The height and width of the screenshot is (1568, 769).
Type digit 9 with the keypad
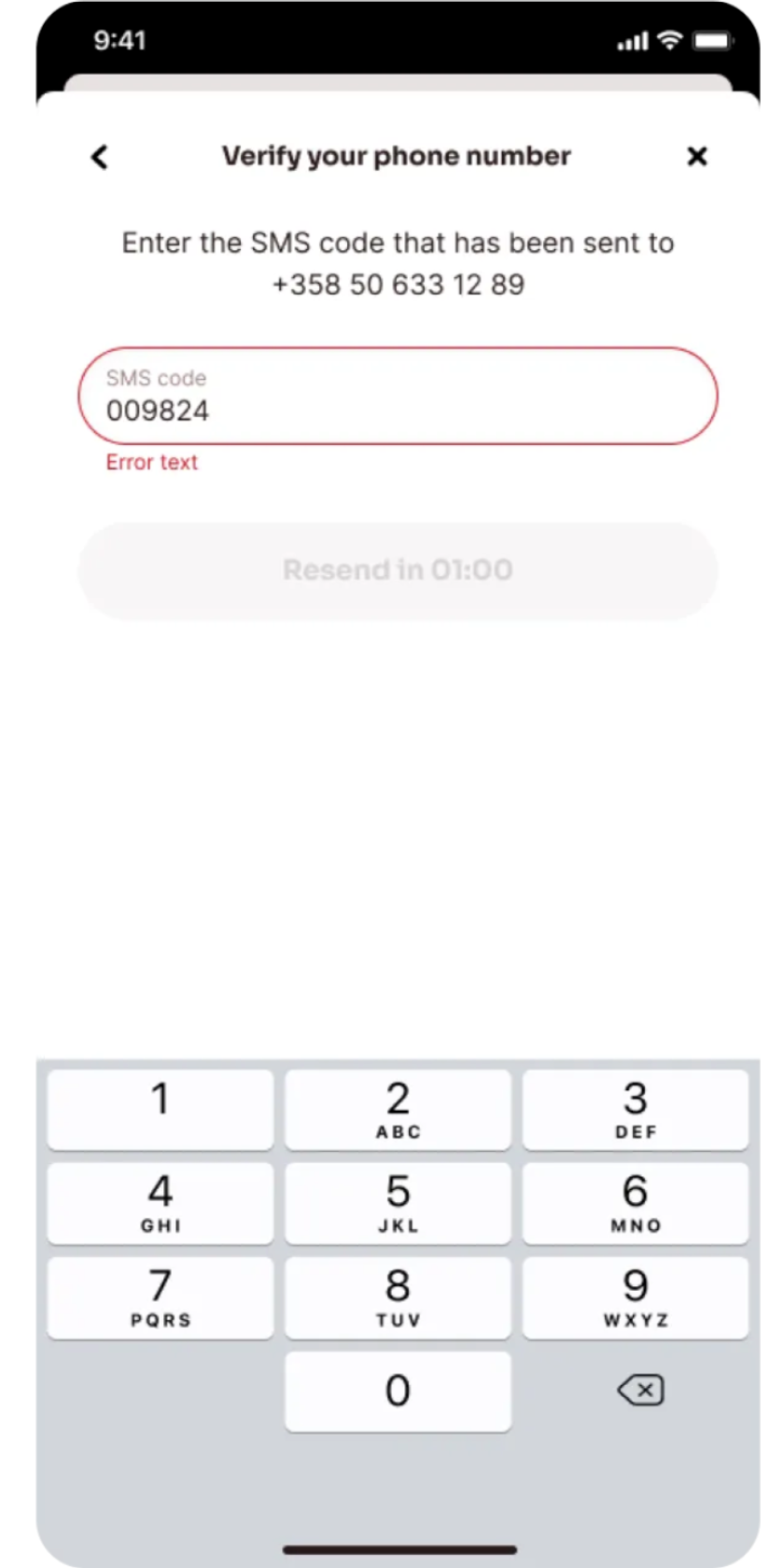coord(636,1297)
